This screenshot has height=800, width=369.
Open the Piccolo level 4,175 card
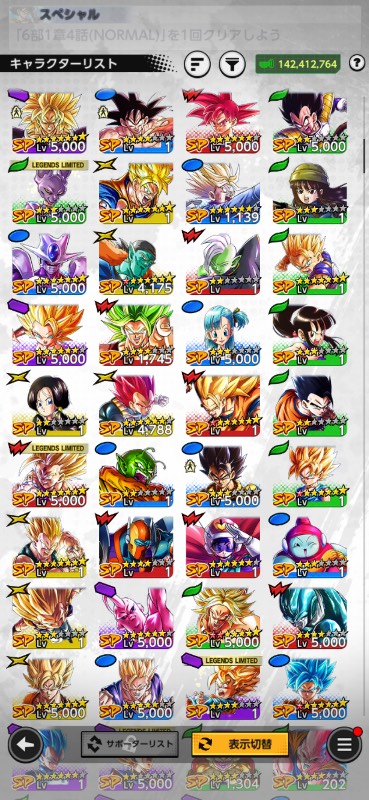pyautogui.click(x=136, y=263)
